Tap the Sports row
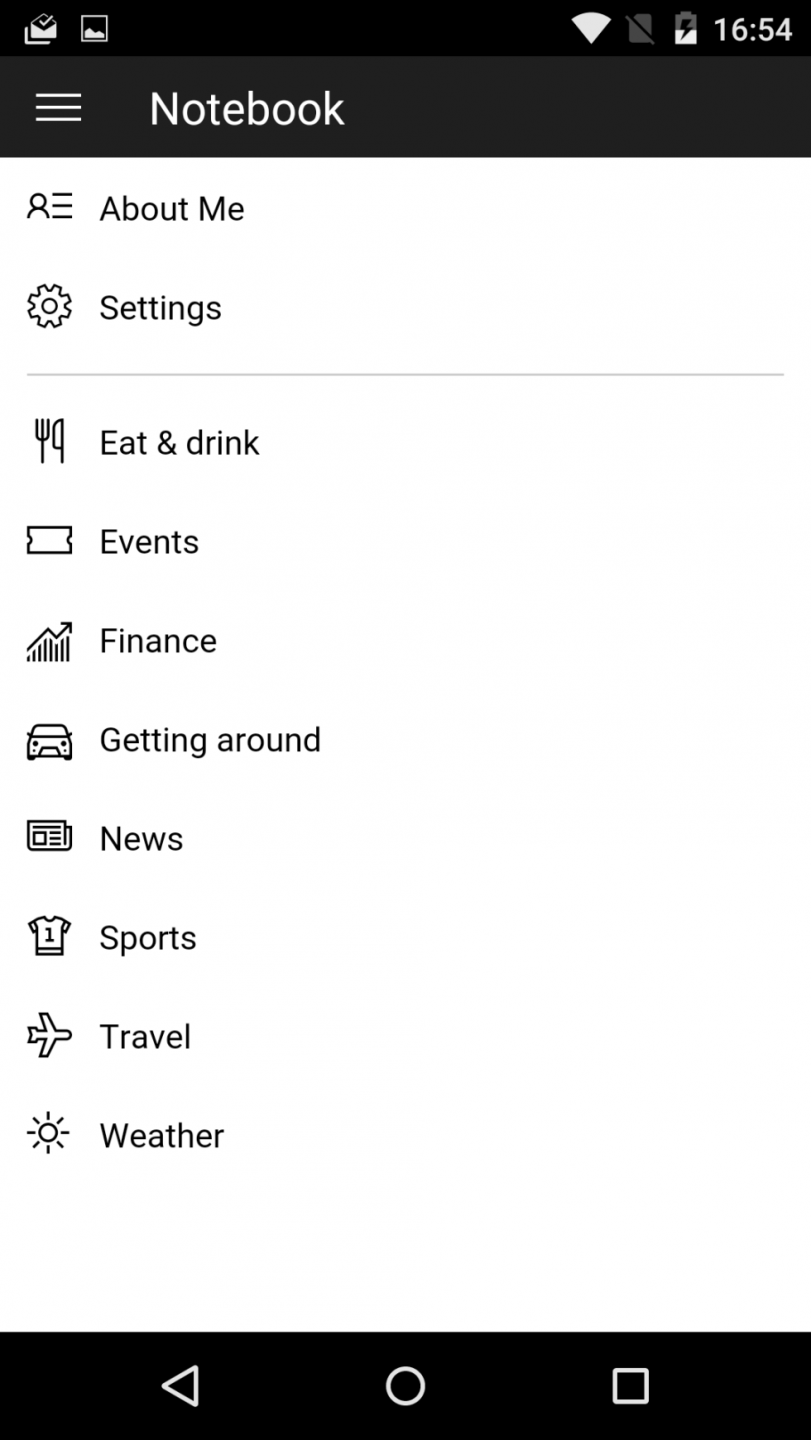 148,937
